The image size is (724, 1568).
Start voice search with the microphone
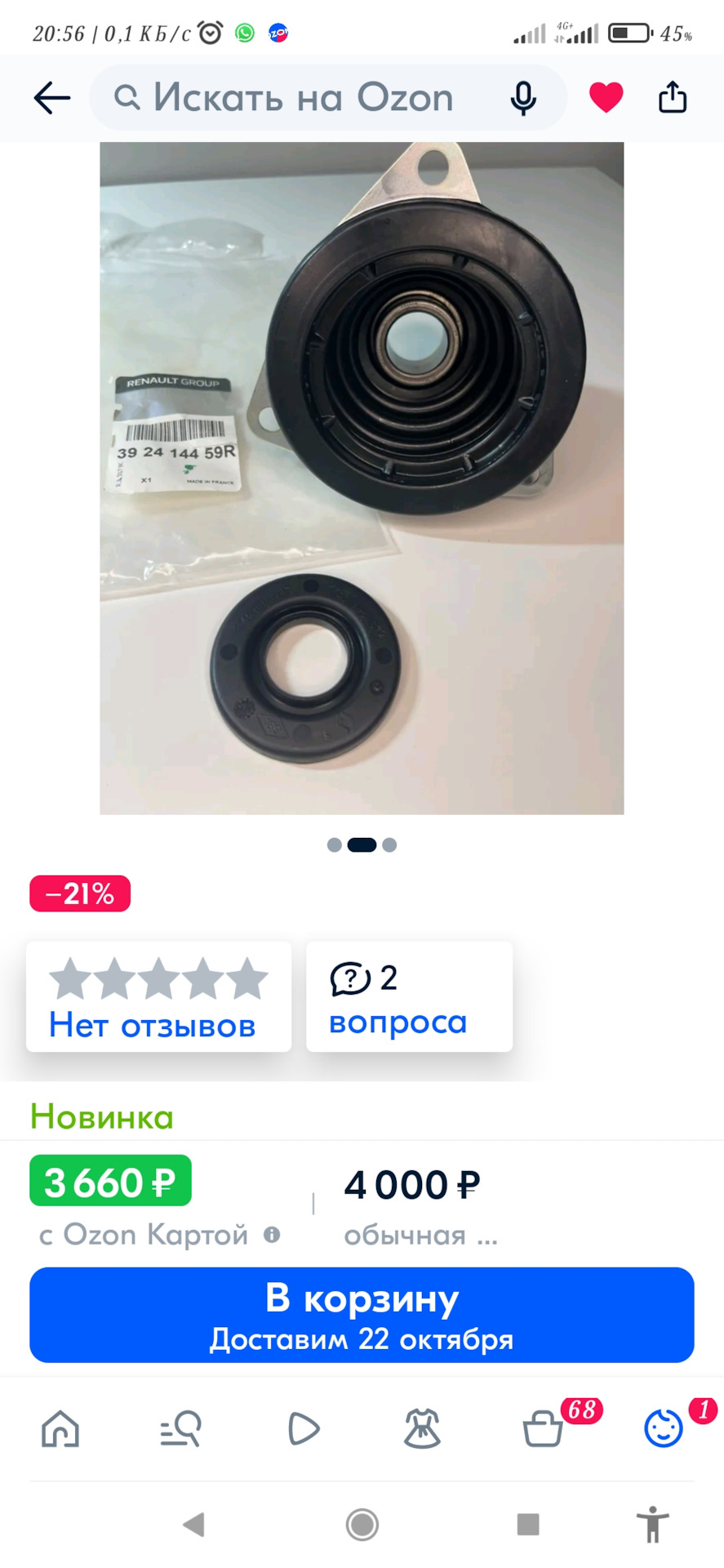tap(523, 99)
